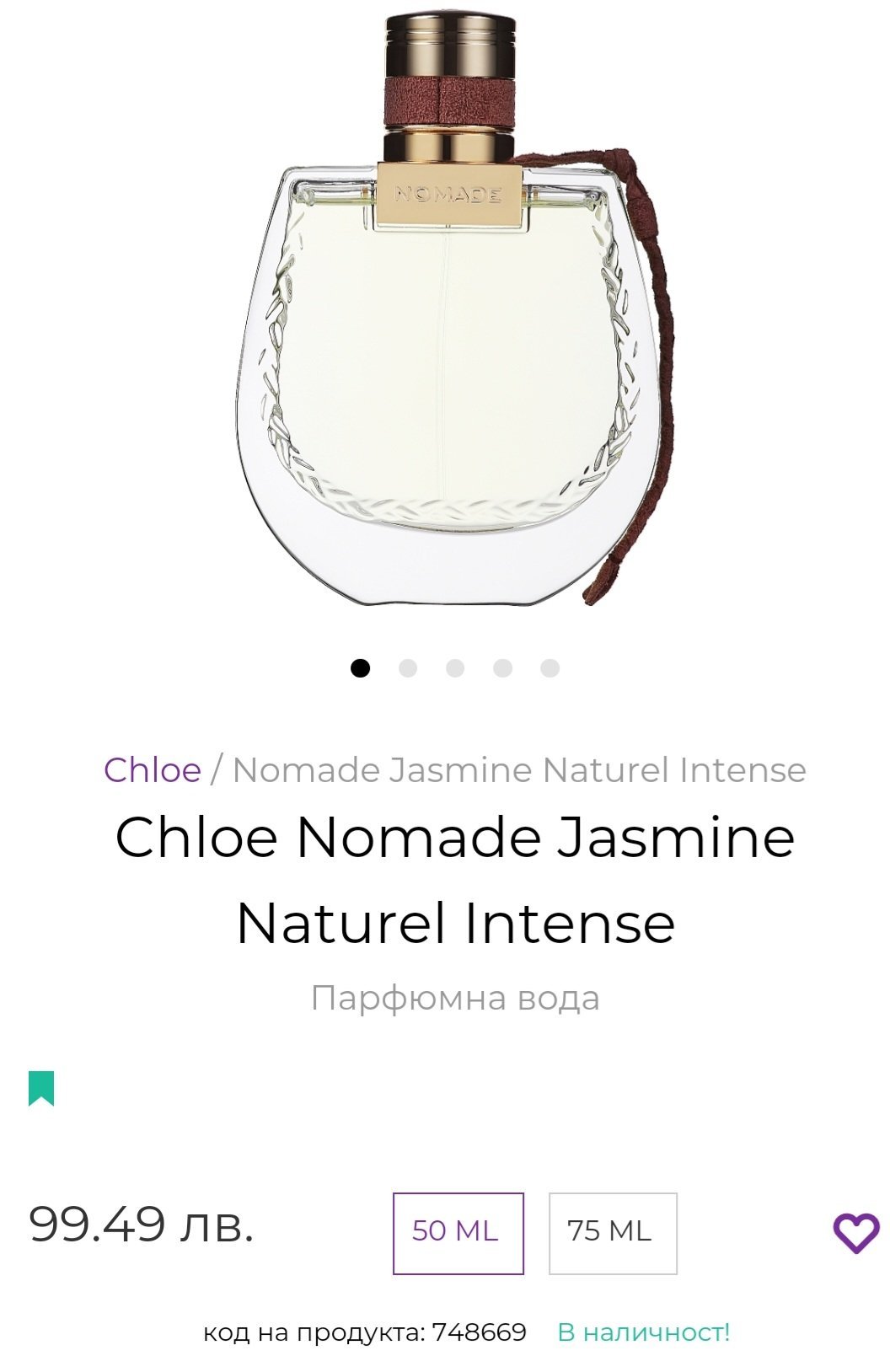Image resolution: width=890 pixels, height=1372 pixels.
Task: Jump to the last product image dot
Action: (550, 668)
